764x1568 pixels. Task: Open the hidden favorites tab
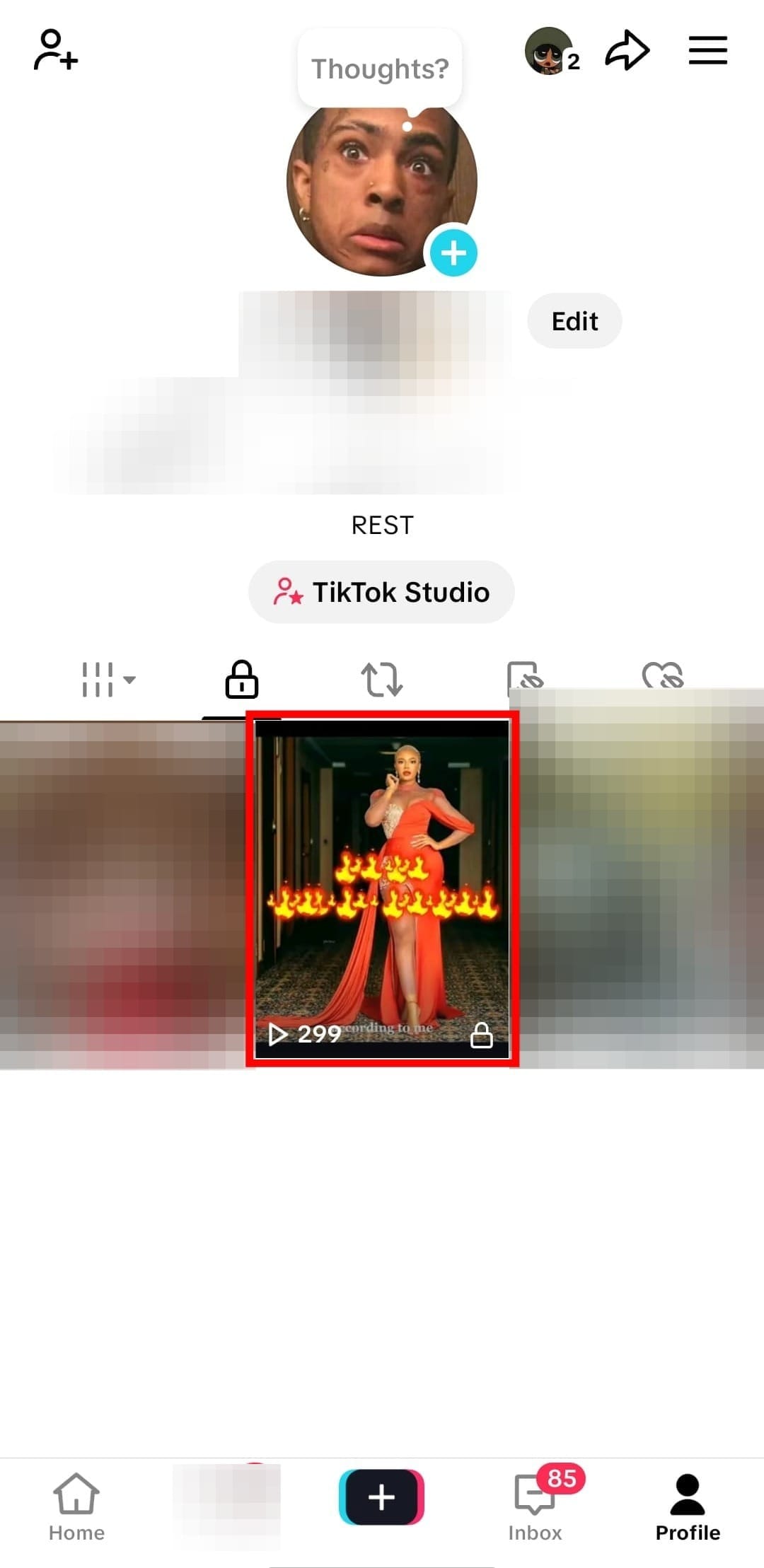(x=524, y=675)
